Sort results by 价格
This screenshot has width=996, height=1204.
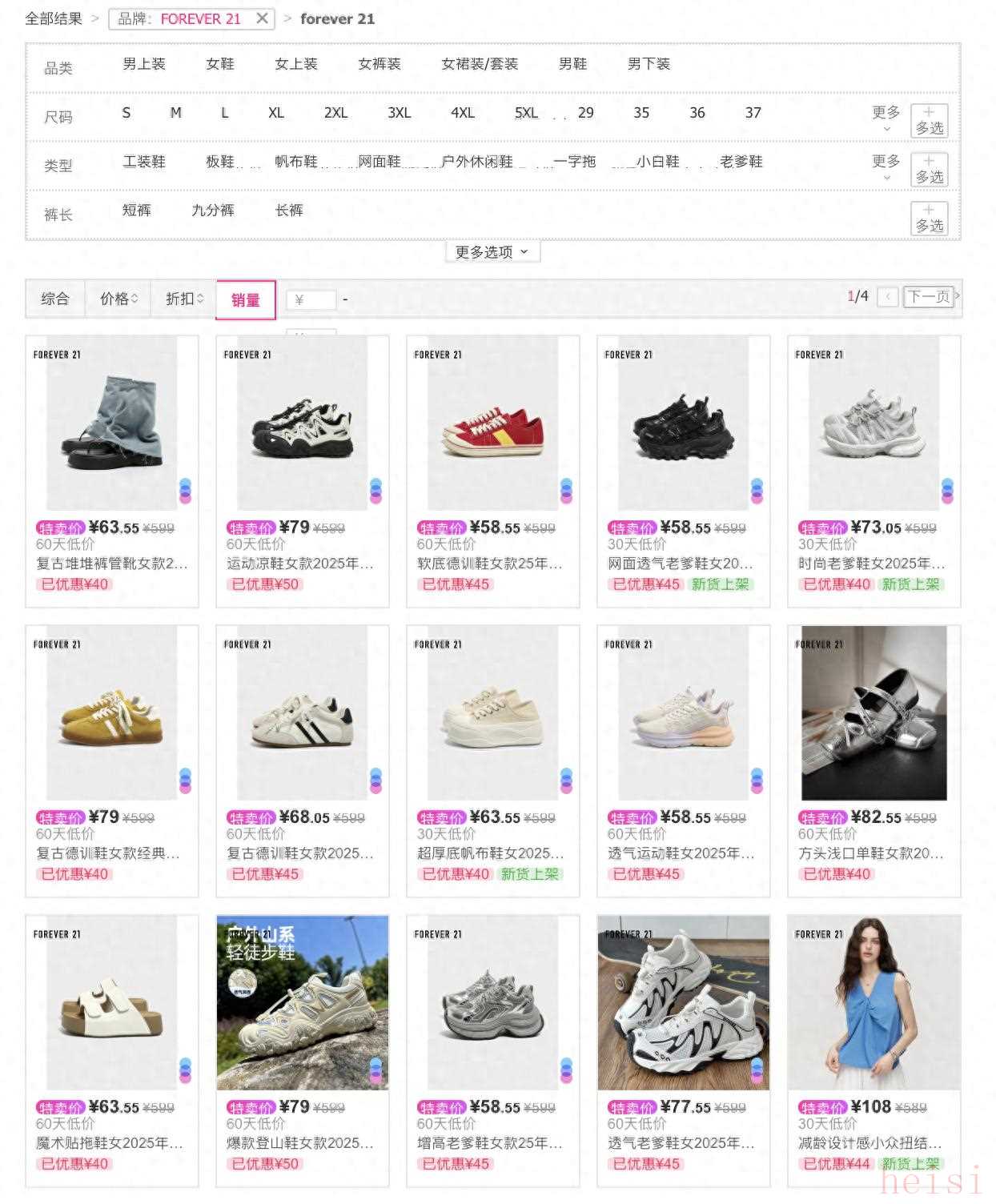click(x=118, y=299)
